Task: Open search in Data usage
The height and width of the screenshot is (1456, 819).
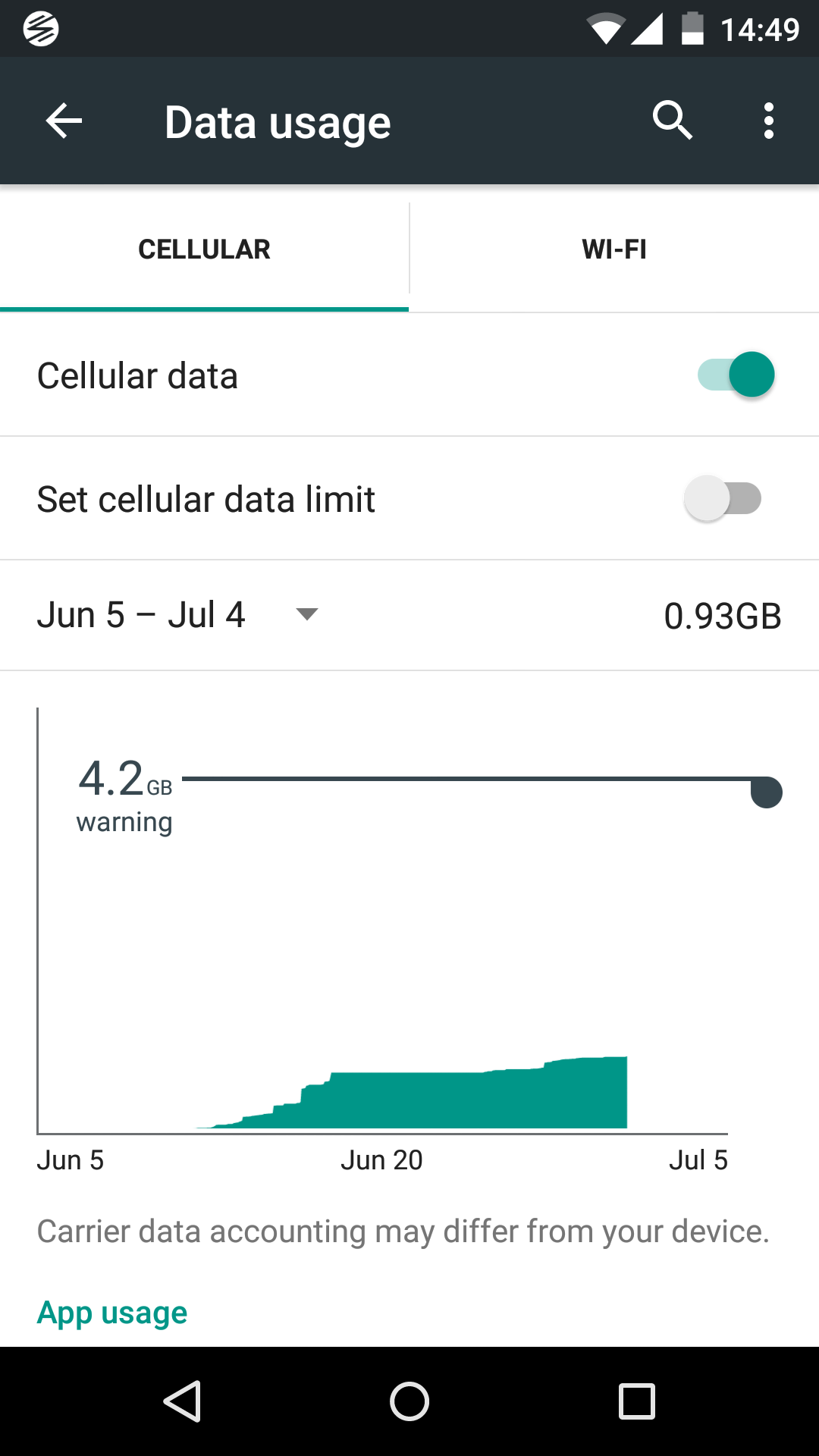Action: (673, 121)
